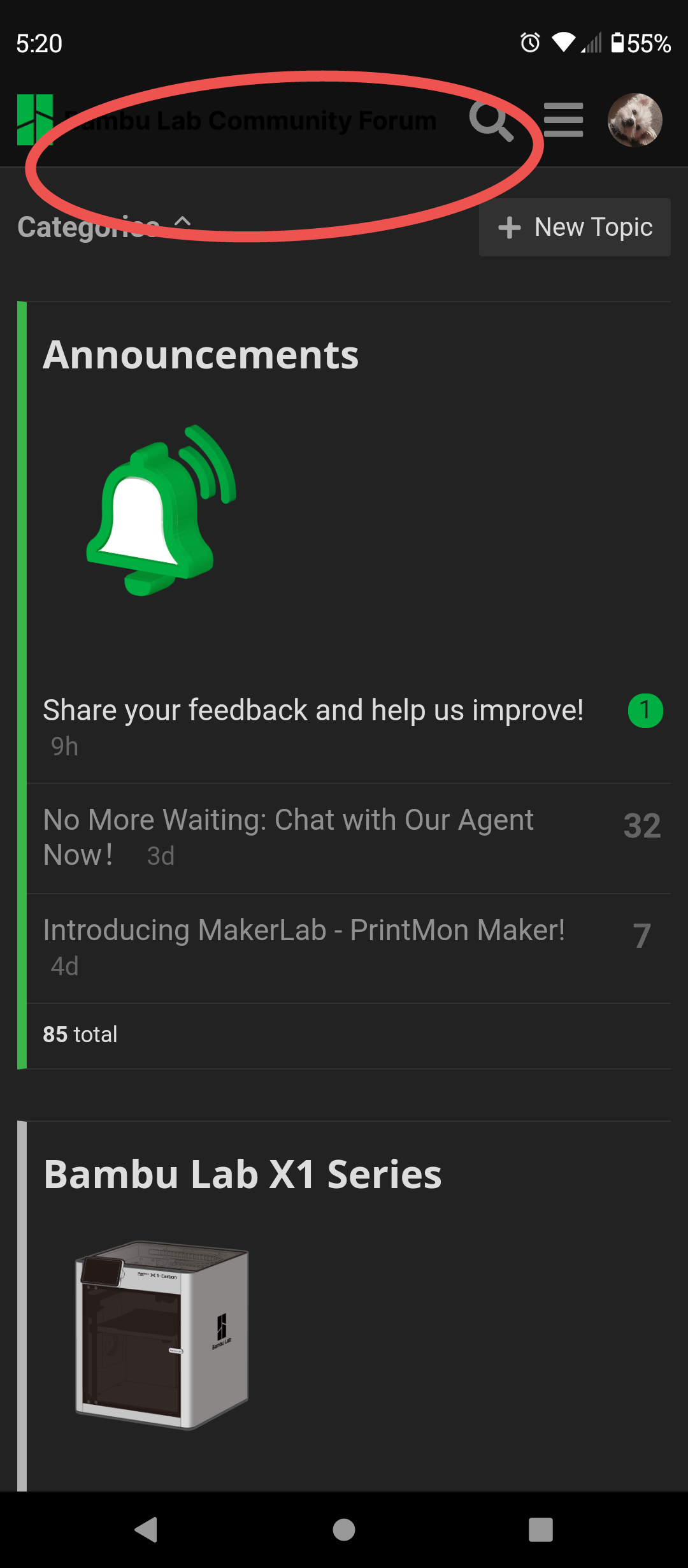Open the forum search magnifier

(x=491, y=121)
